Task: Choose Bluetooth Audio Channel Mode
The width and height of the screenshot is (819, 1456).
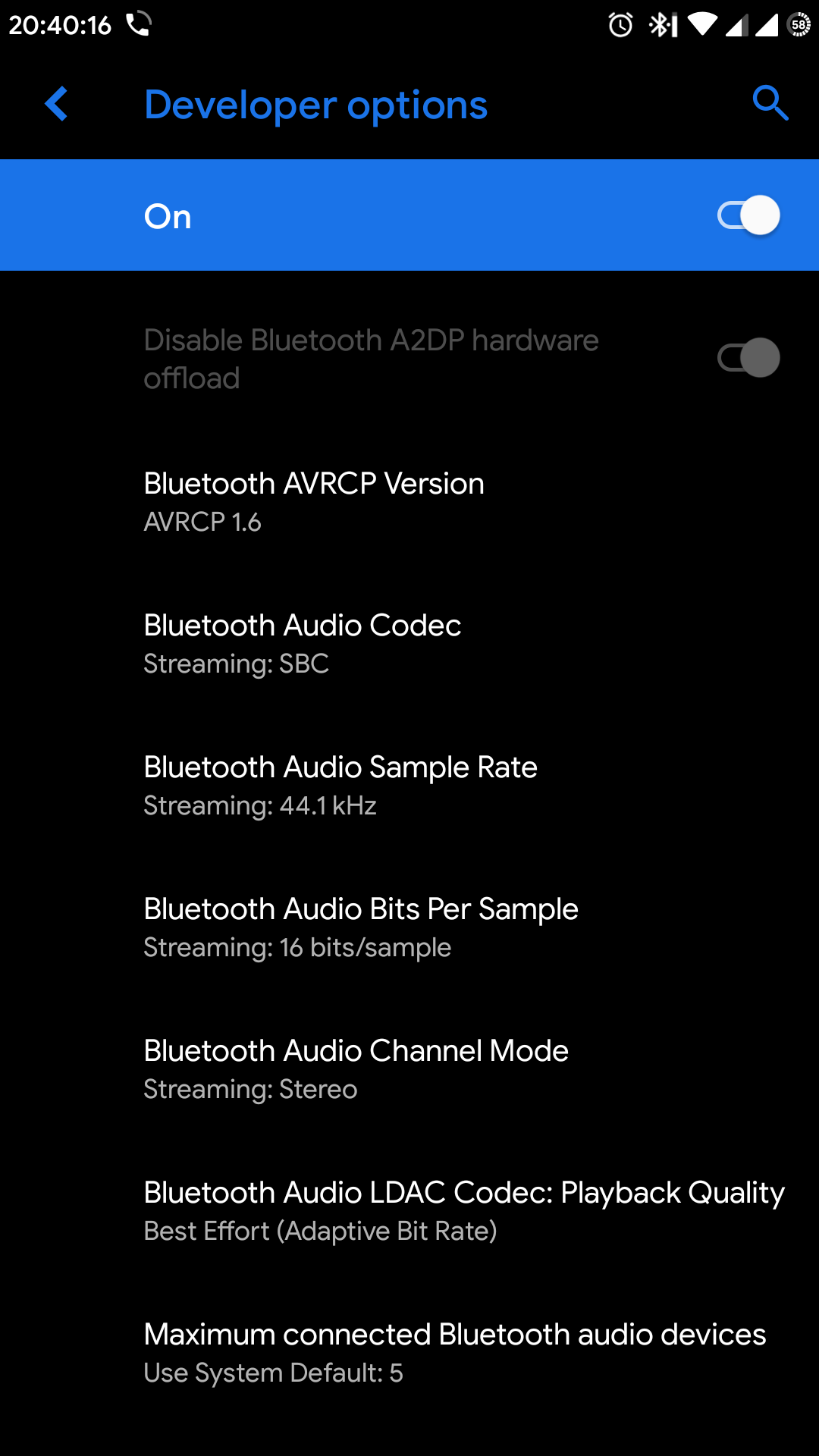Action: point(409,1069)
